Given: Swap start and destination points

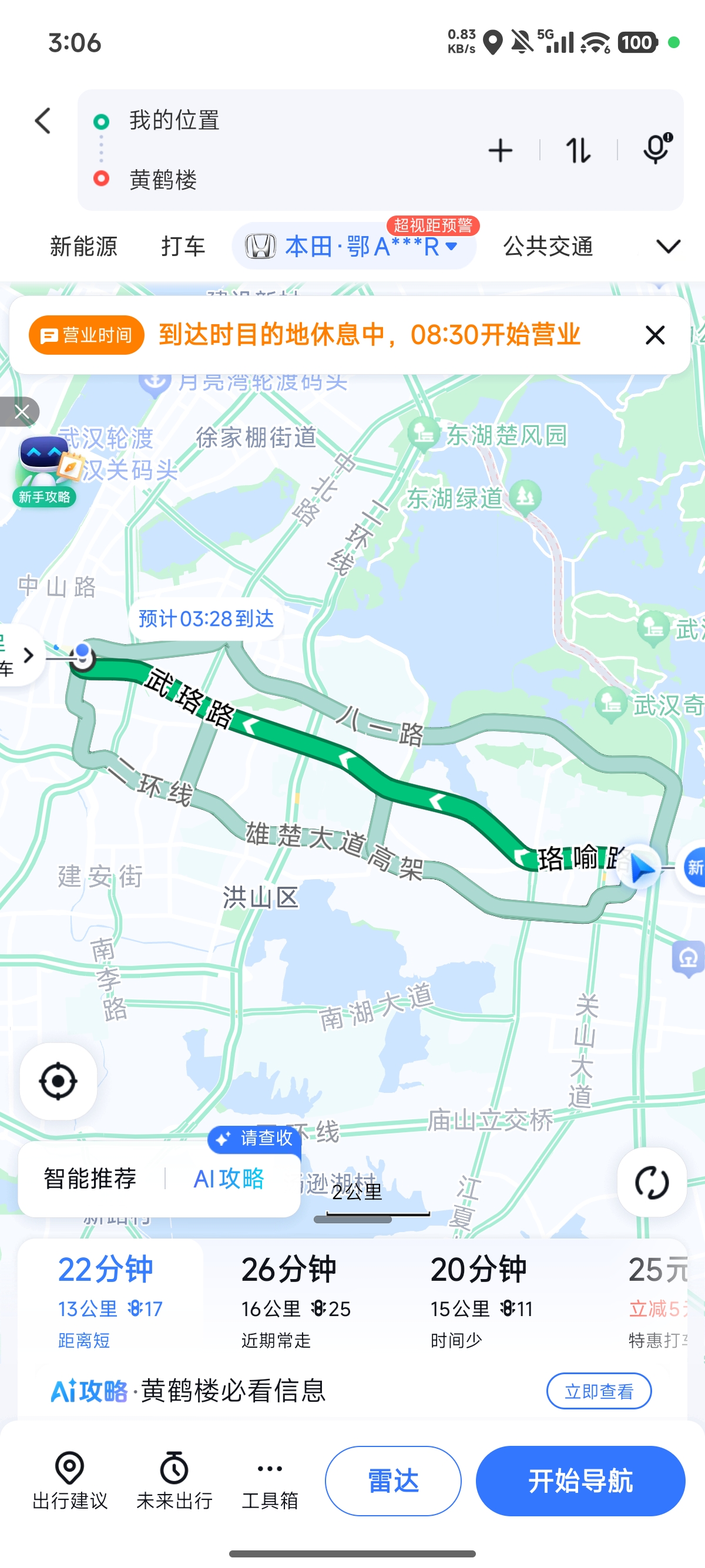Looking at the screenshot, I should point(578,150).
